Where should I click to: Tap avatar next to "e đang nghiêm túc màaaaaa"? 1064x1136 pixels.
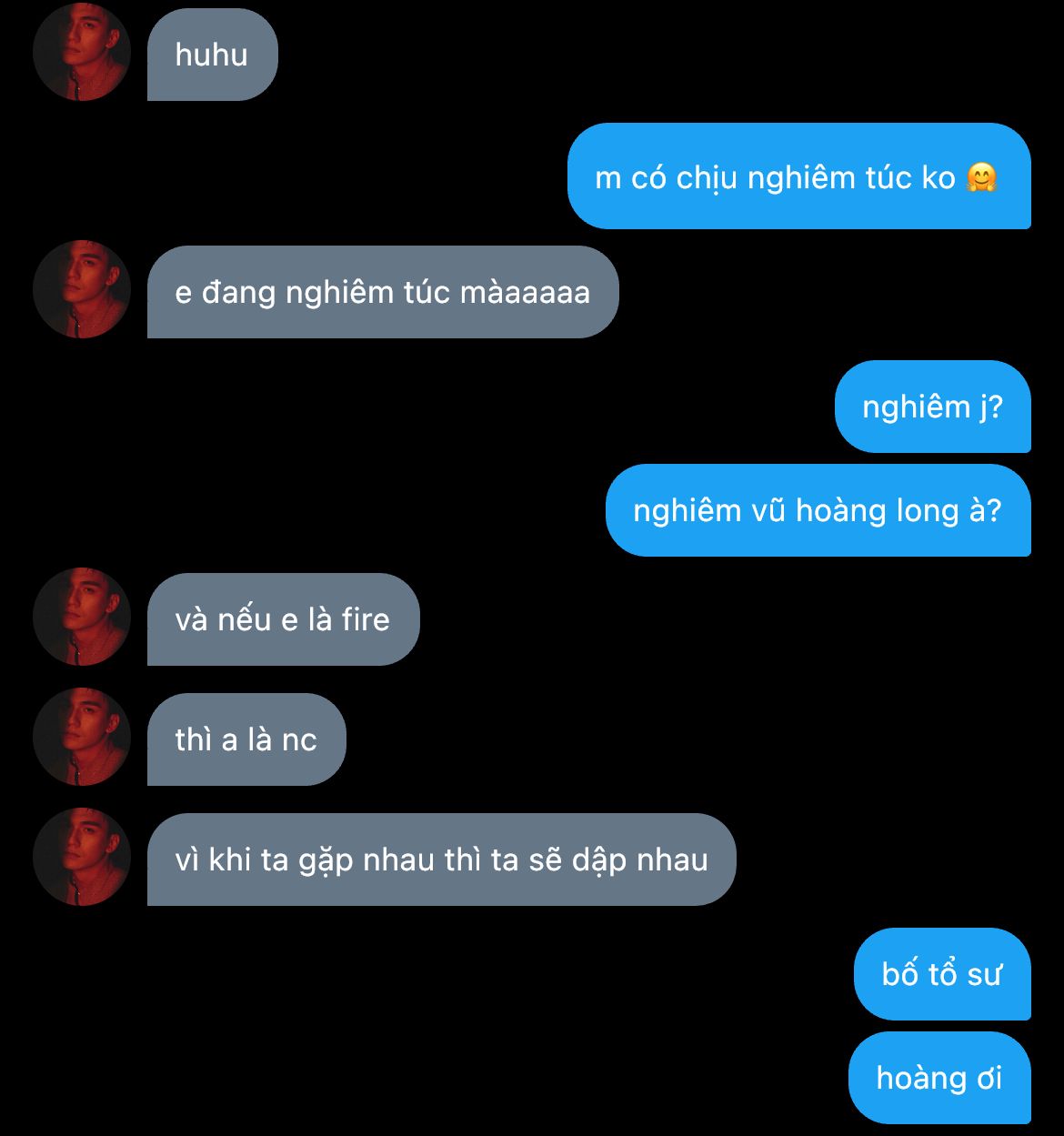(82, 291)
